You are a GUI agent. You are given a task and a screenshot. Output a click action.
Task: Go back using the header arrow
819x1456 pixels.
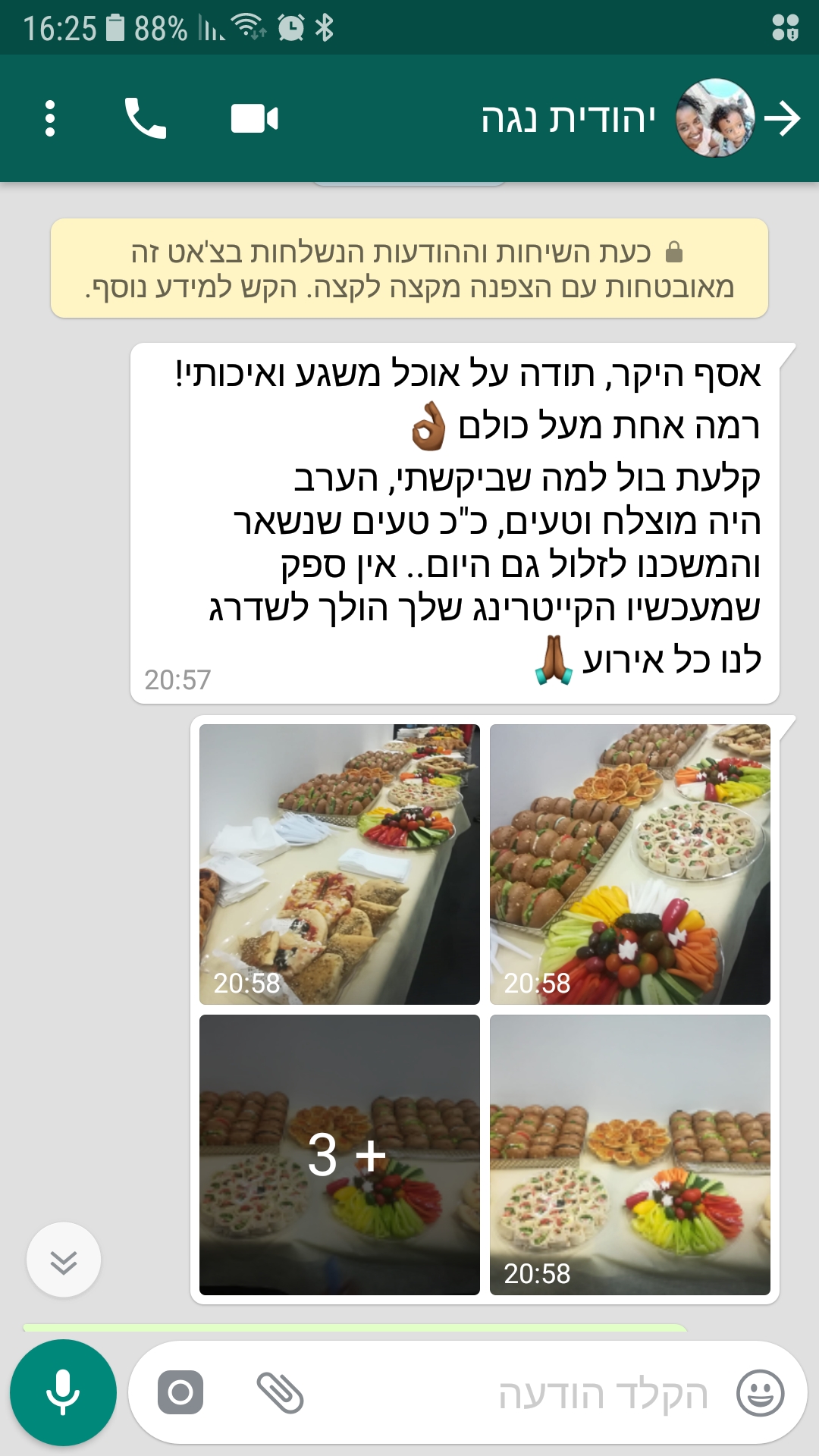(783, 118)
